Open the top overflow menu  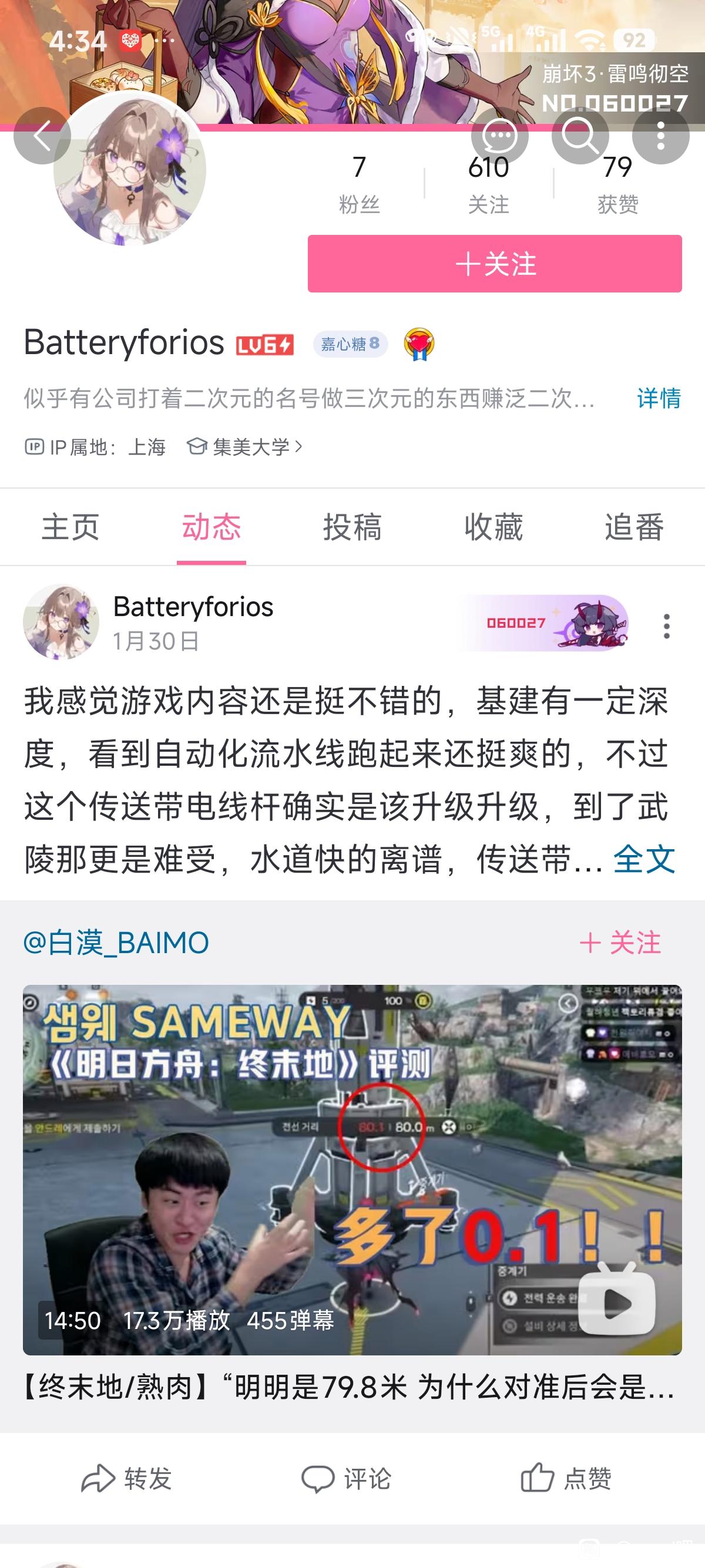pyautogui.click(x=660, y=136)
